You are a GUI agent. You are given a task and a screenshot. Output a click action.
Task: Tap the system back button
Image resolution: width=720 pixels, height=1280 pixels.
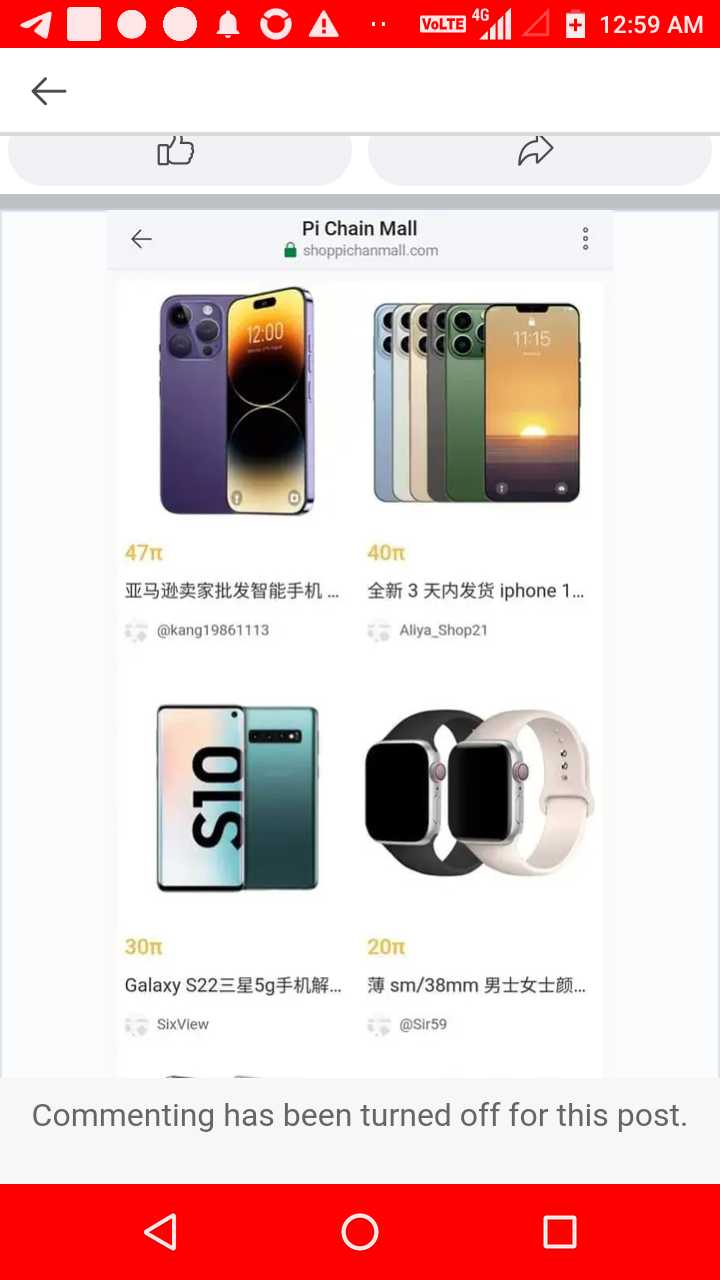click(160, 1232)
